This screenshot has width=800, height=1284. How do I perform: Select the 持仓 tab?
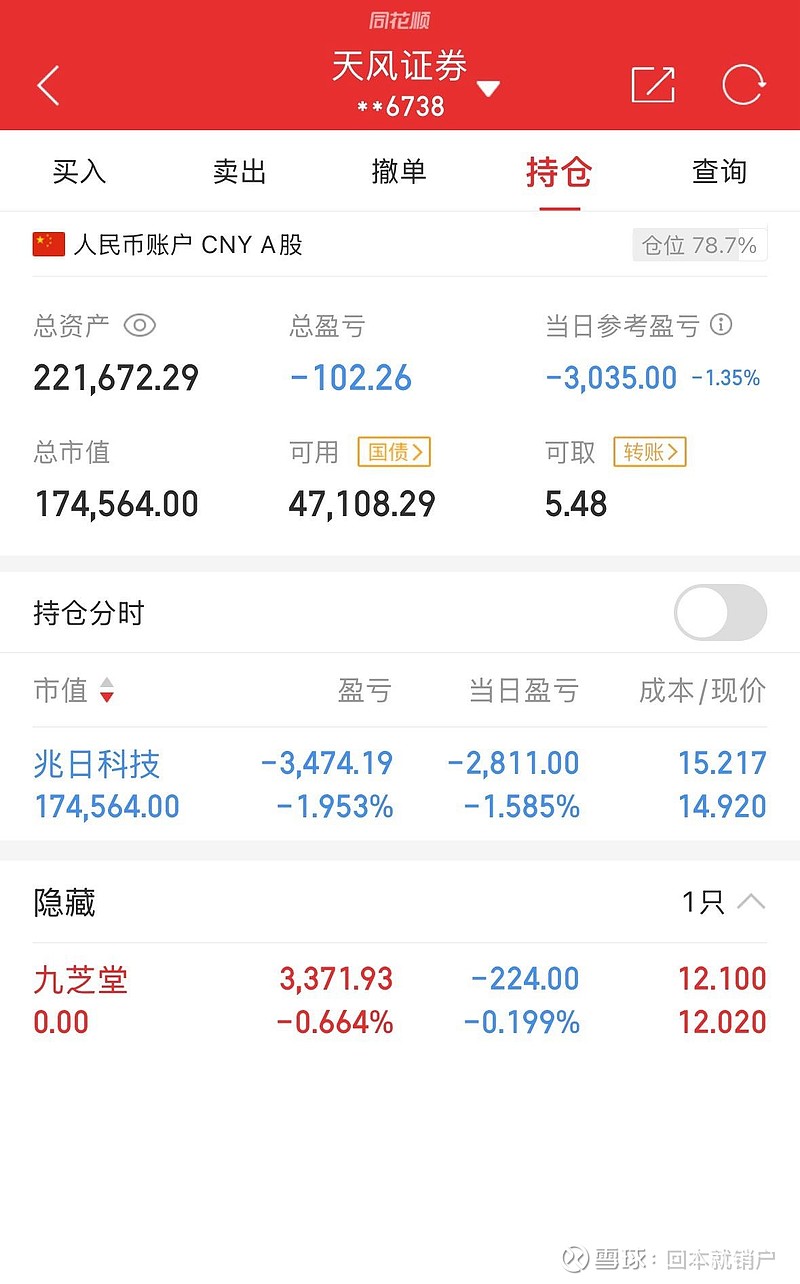559,172
